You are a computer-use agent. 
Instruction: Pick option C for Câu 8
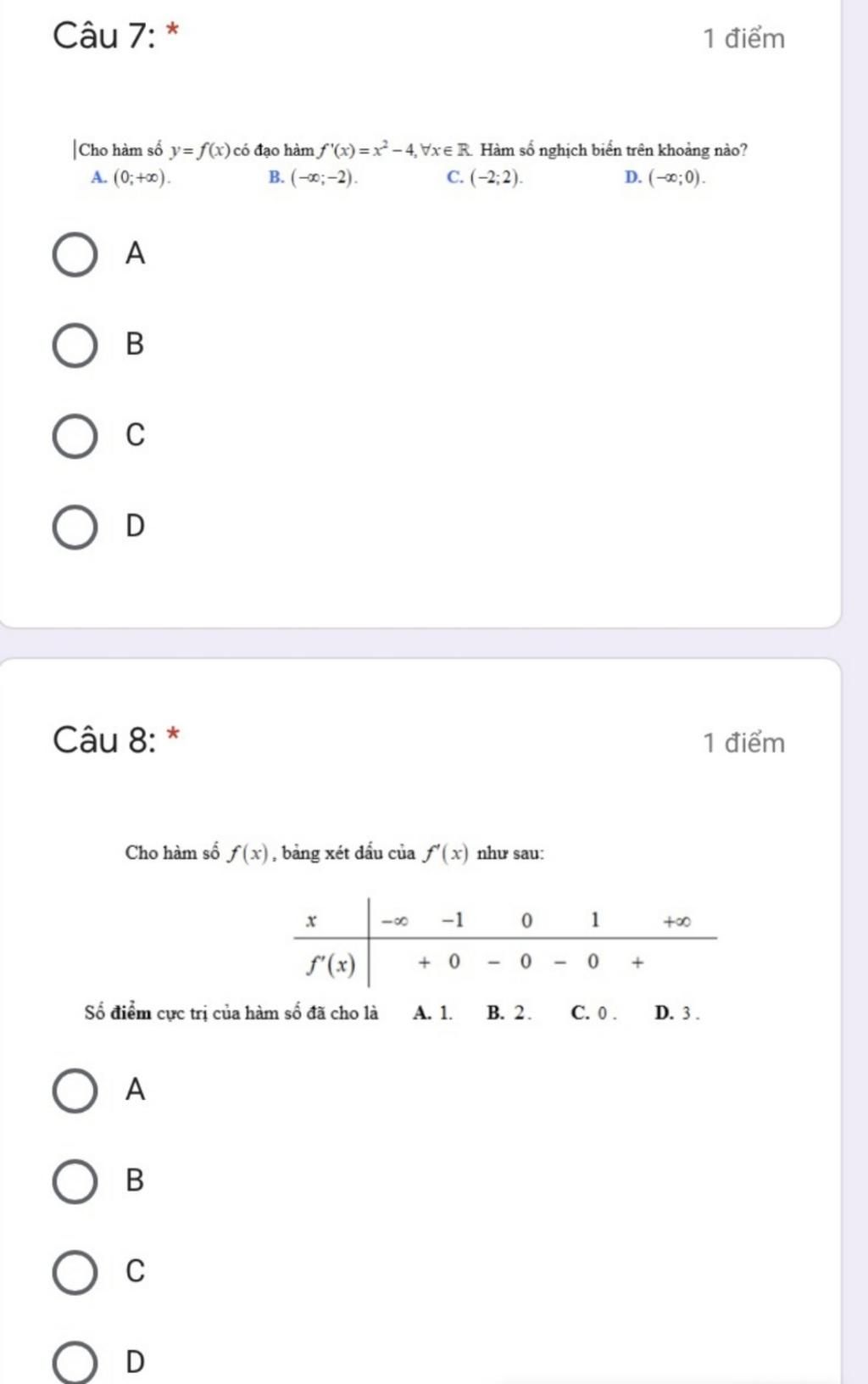coord(75,1272)
